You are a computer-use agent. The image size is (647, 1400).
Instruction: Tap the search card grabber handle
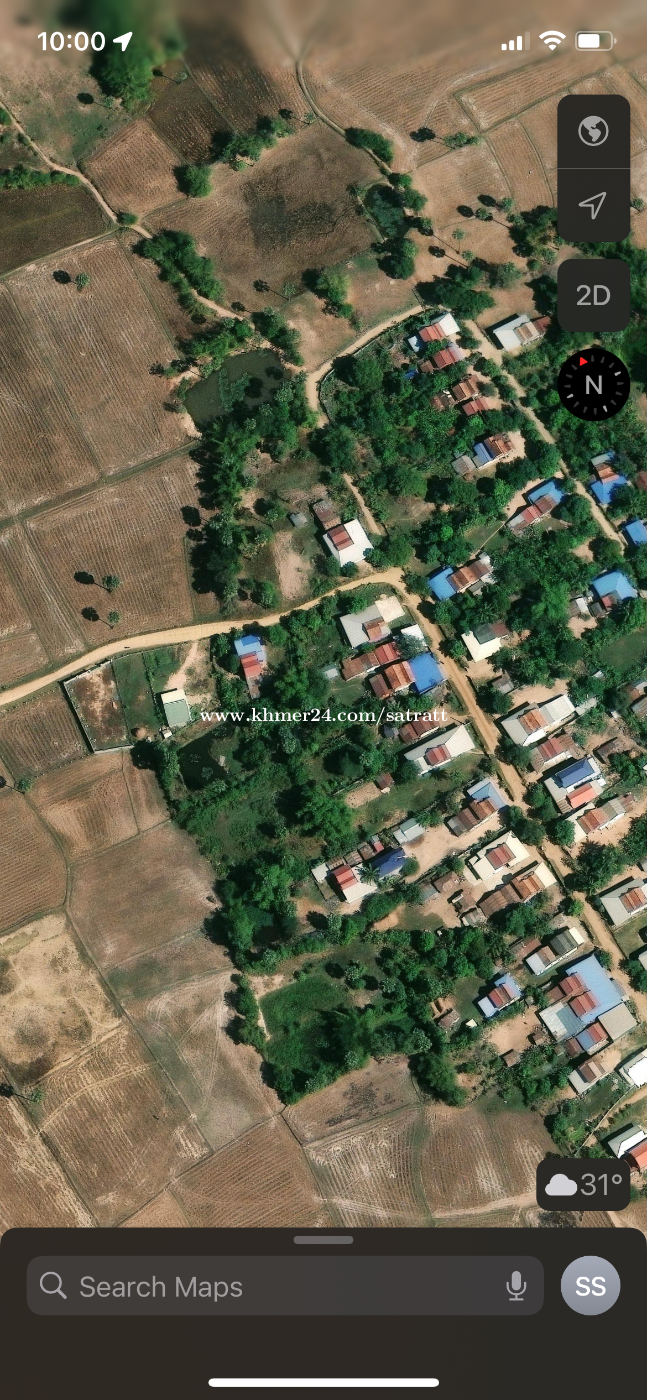point(323,1240)
